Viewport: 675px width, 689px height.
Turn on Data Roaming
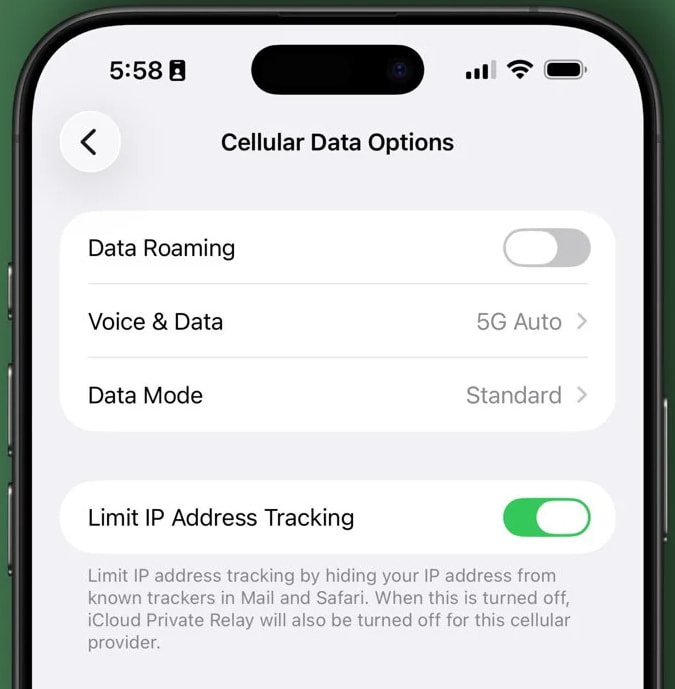[x=546, y=248]
